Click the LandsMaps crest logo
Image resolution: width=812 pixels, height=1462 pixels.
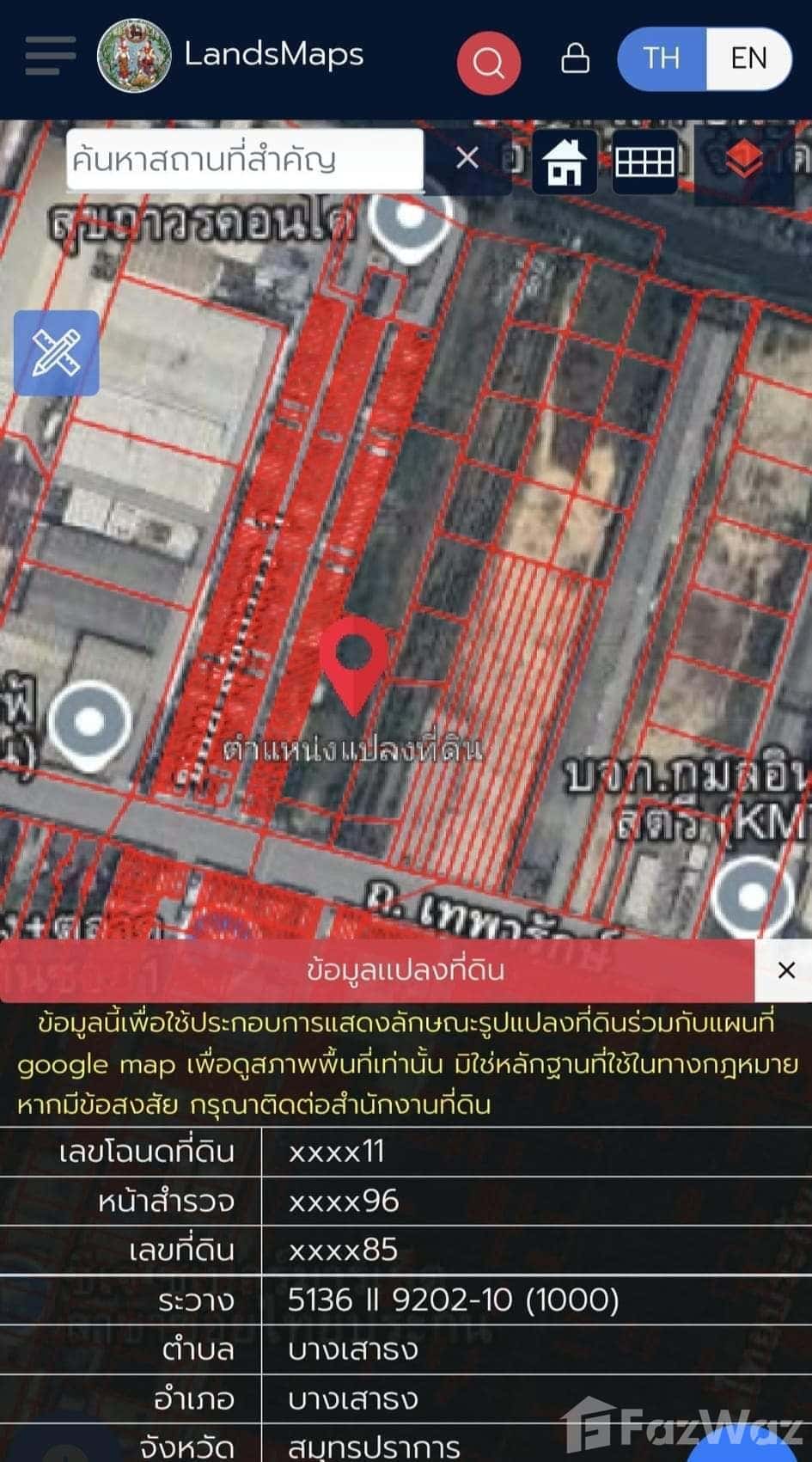tap(133, 54)
